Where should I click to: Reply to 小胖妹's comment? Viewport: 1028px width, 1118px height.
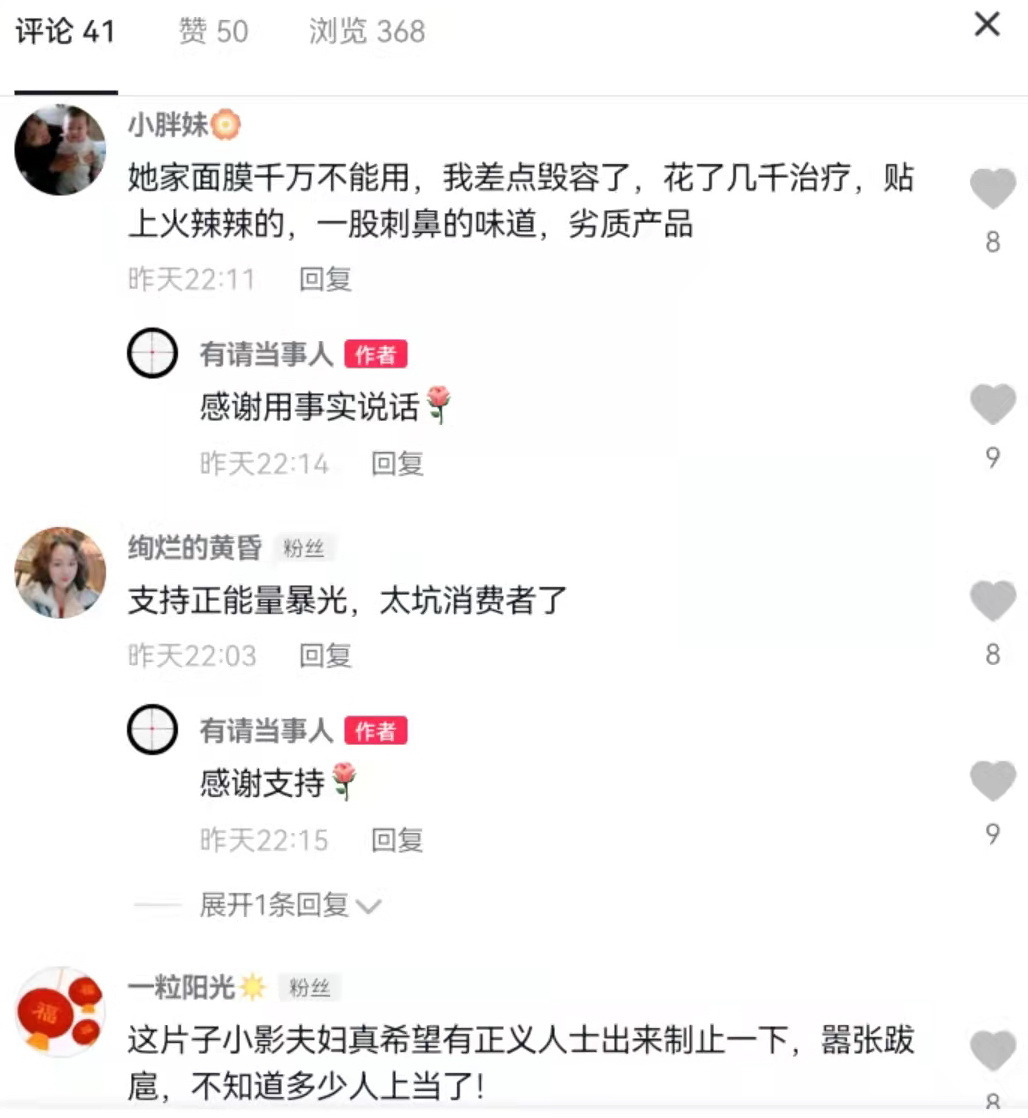(325, 279)
